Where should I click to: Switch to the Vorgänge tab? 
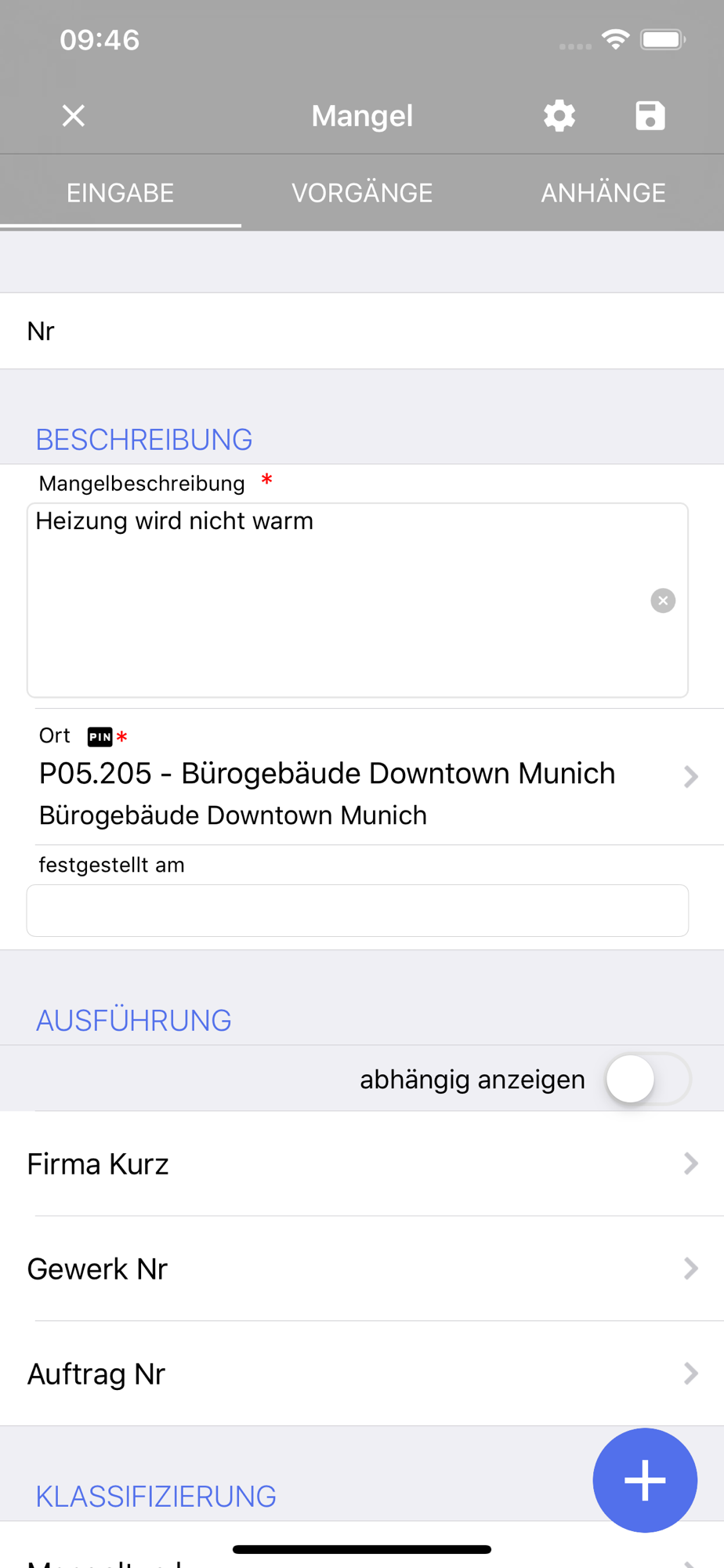pyautogui.click(x=362, y=193)
